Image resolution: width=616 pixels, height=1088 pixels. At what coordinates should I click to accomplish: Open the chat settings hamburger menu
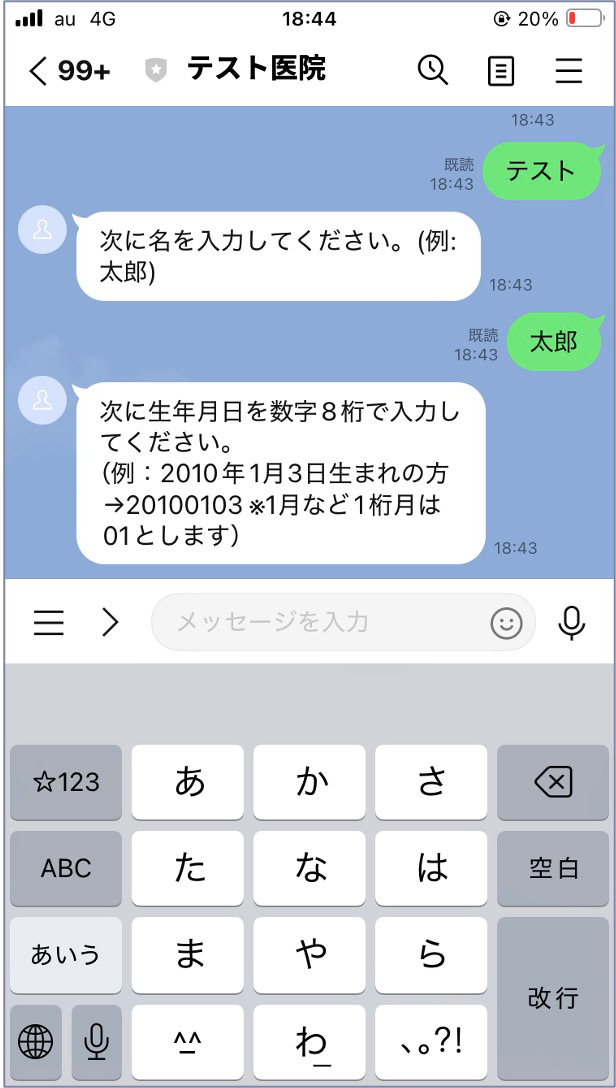(569, 71)
